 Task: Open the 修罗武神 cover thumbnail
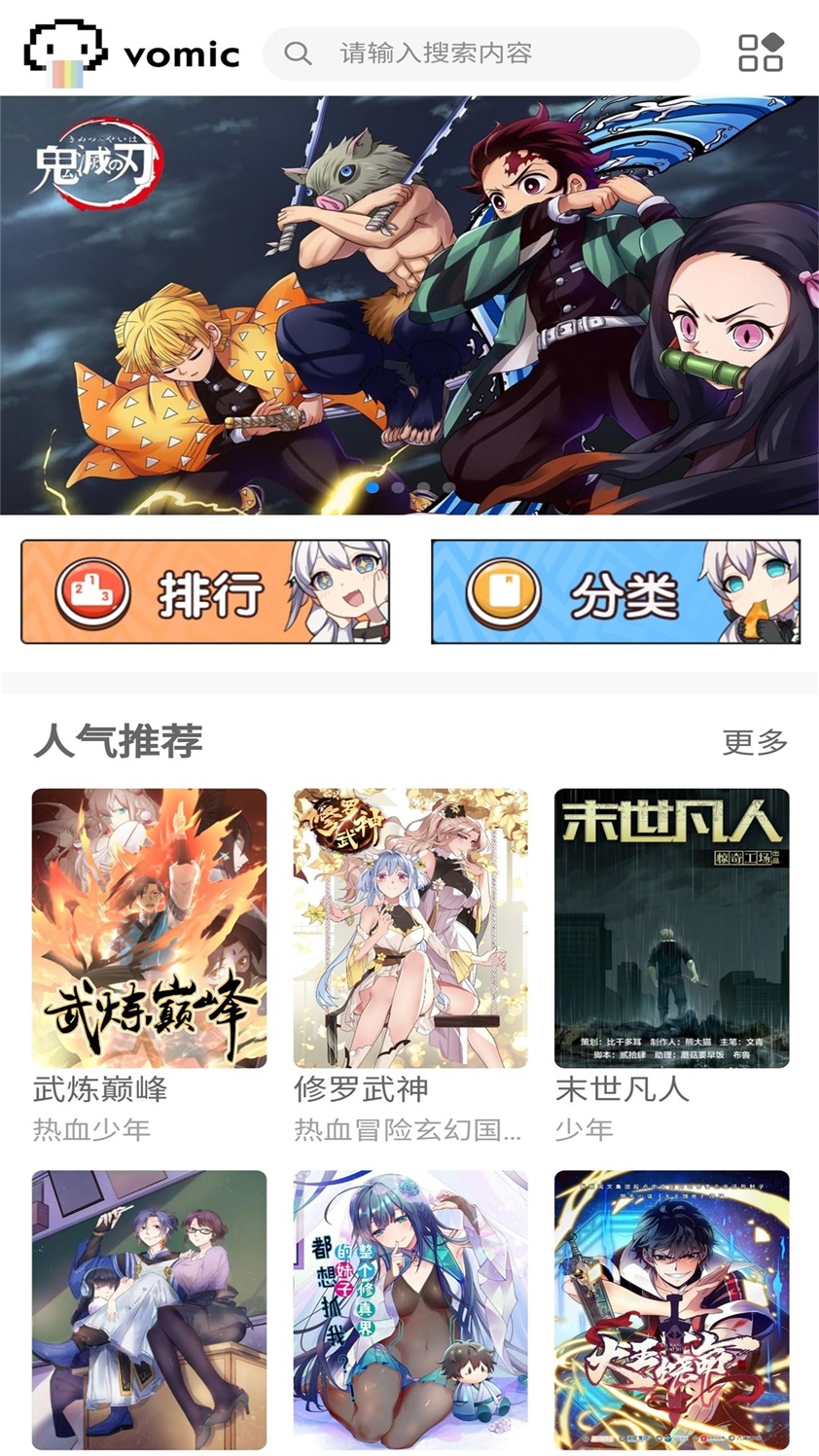pyautogui.click(x=407, y=927)
